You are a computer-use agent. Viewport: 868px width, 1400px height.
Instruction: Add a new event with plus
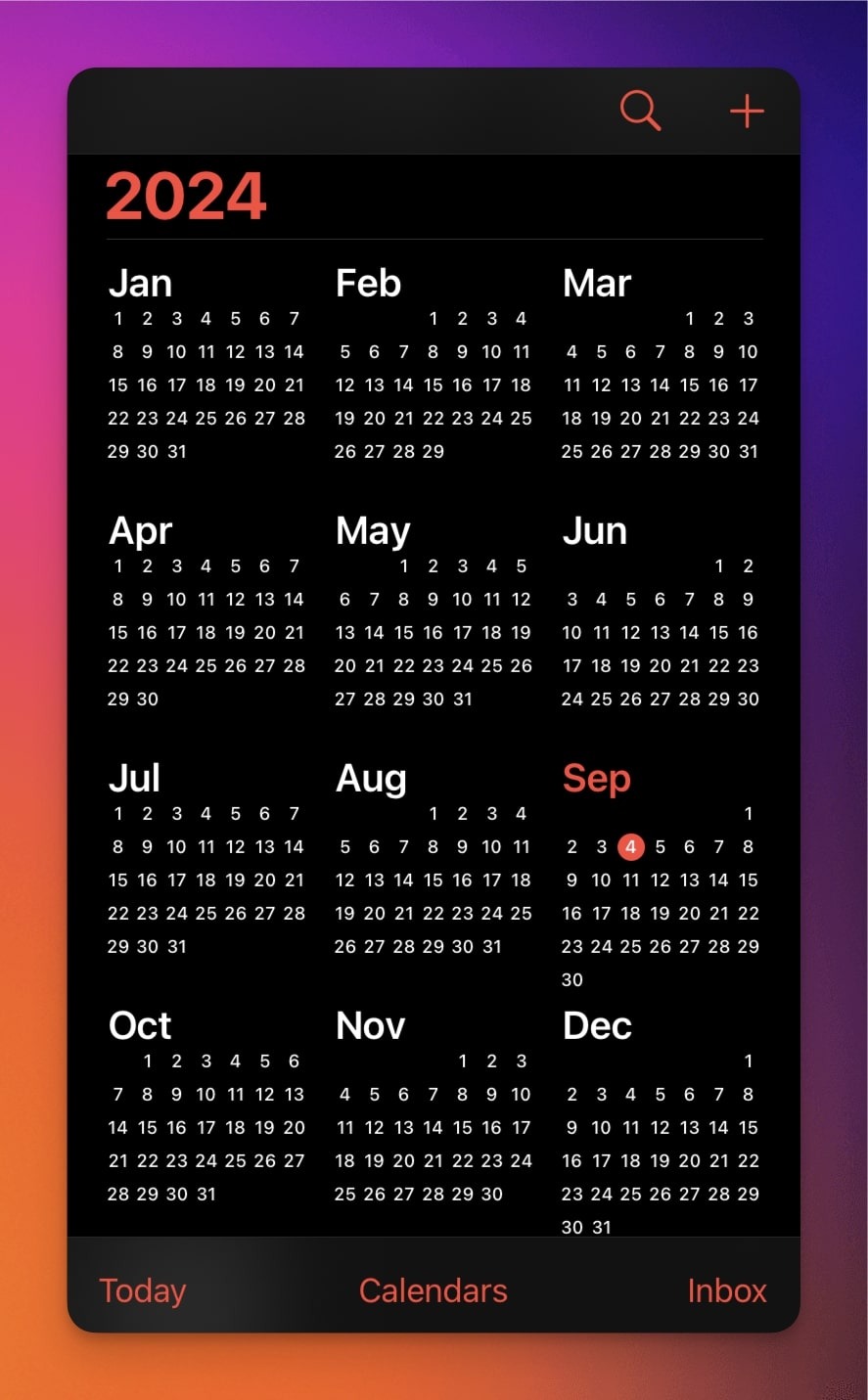pos(747,112)
